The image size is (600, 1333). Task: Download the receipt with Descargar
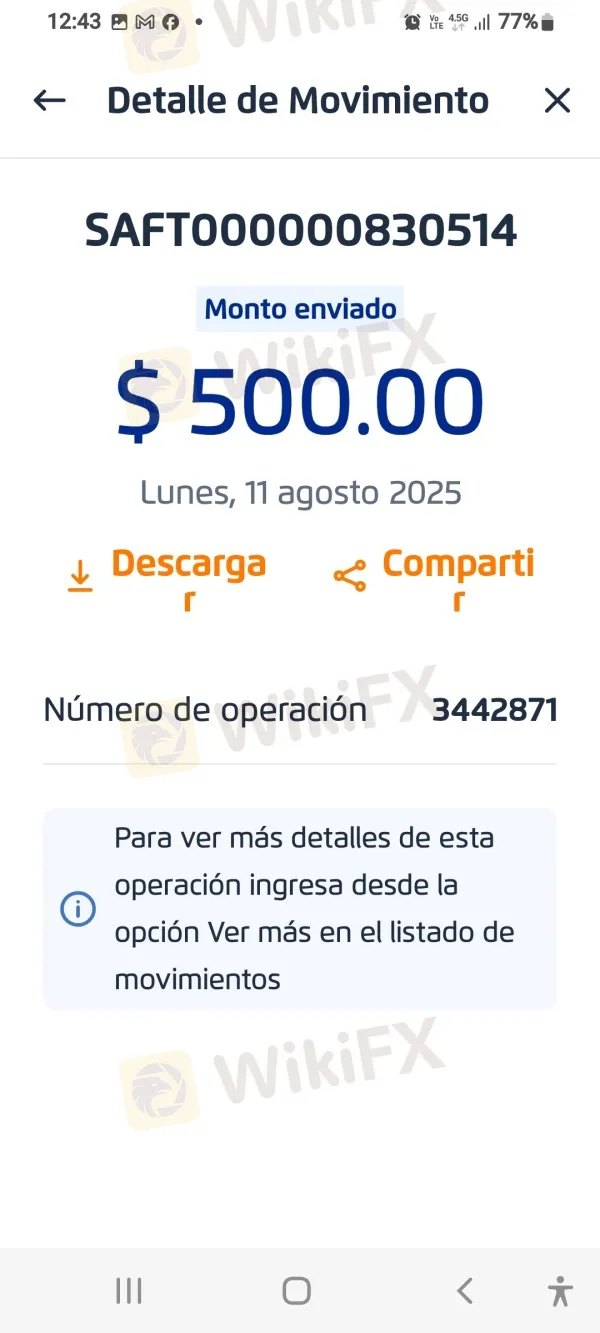click(168, 577)
